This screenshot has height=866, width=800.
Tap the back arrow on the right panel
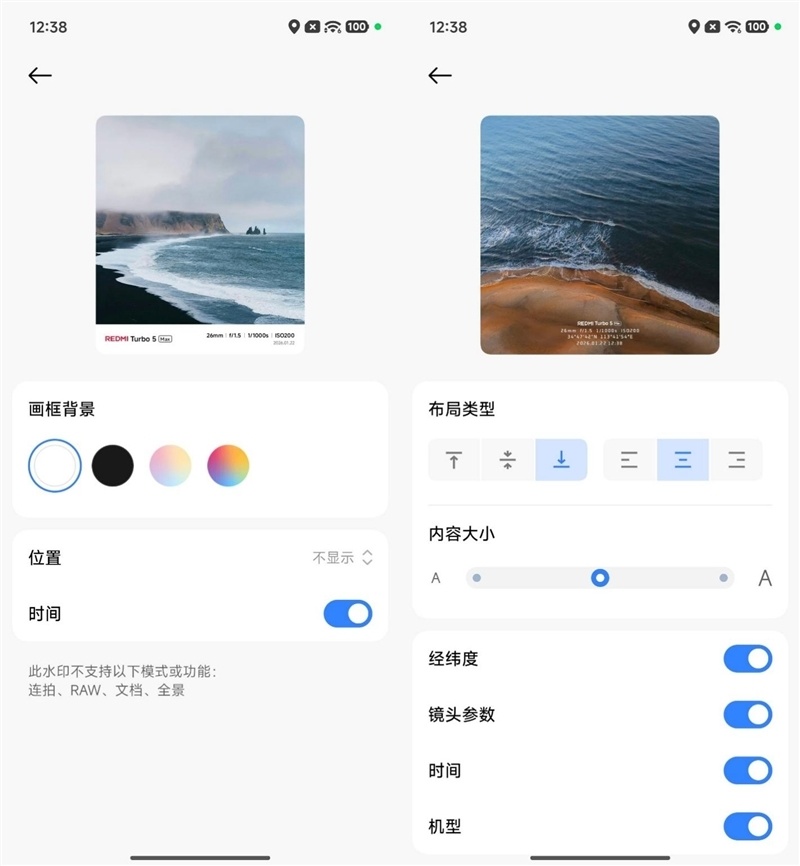441,74
